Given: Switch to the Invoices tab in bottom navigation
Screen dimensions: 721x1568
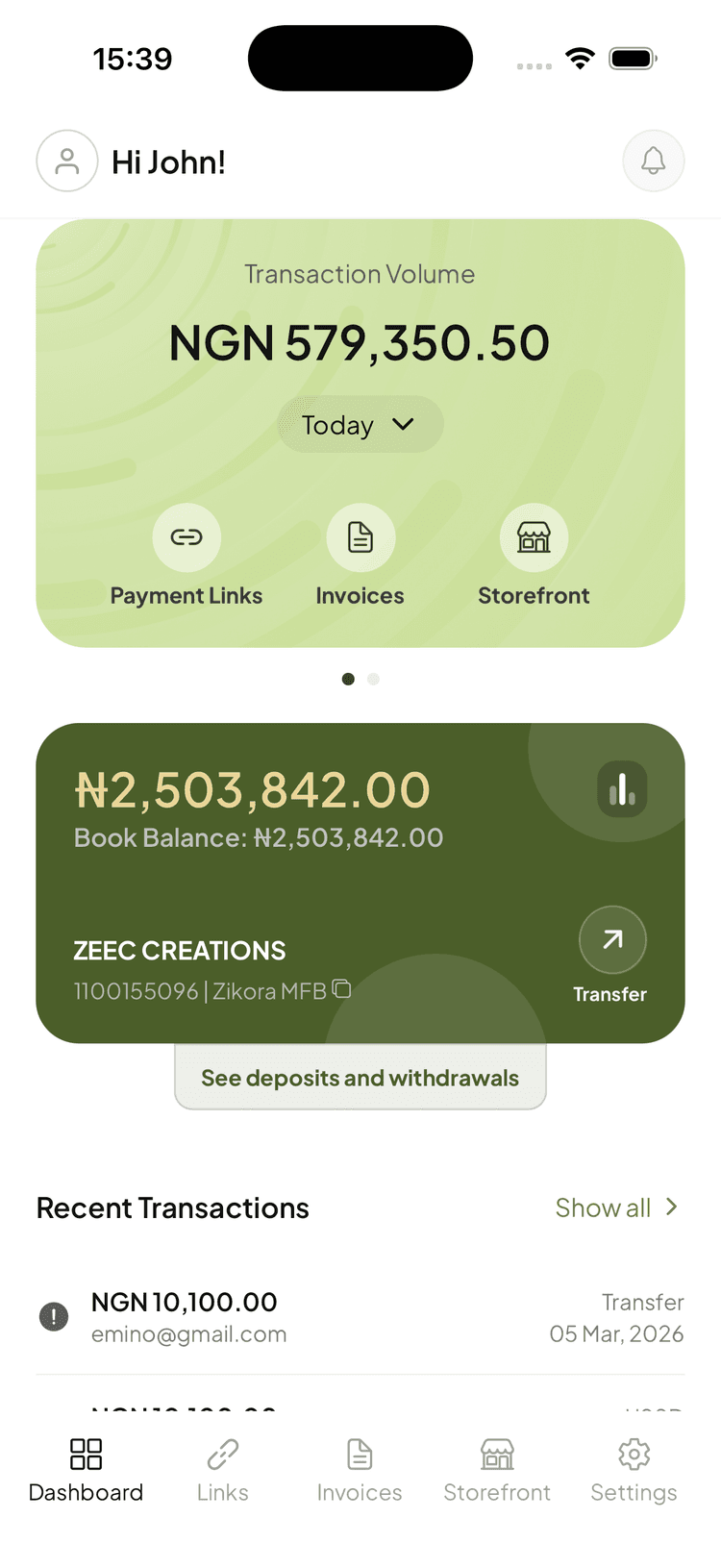Looking at the screenshot, I should point(360,1468).
